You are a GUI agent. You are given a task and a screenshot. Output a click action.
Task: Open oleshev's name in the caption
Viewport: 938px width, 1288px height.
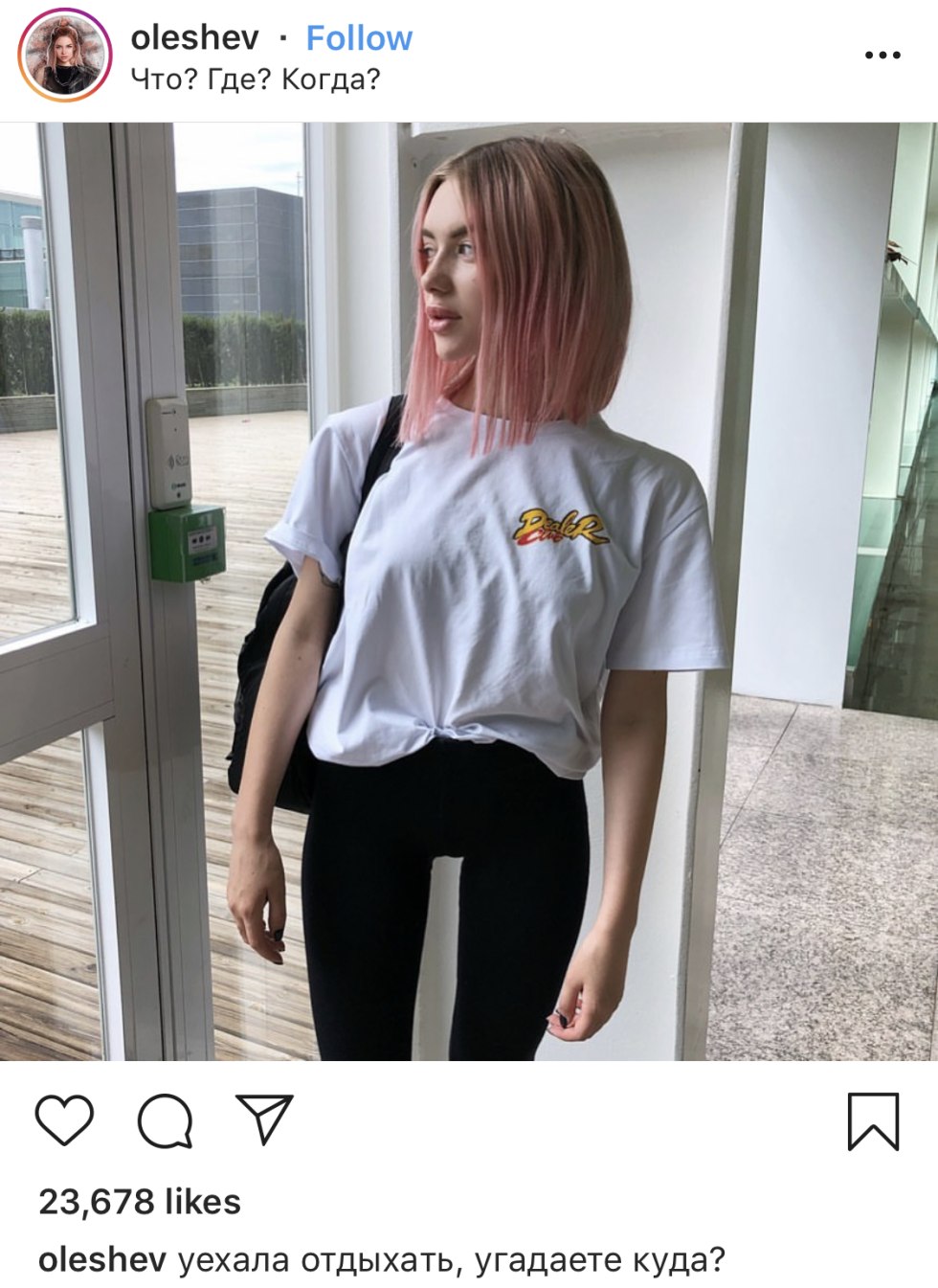tap(102, 1259)
